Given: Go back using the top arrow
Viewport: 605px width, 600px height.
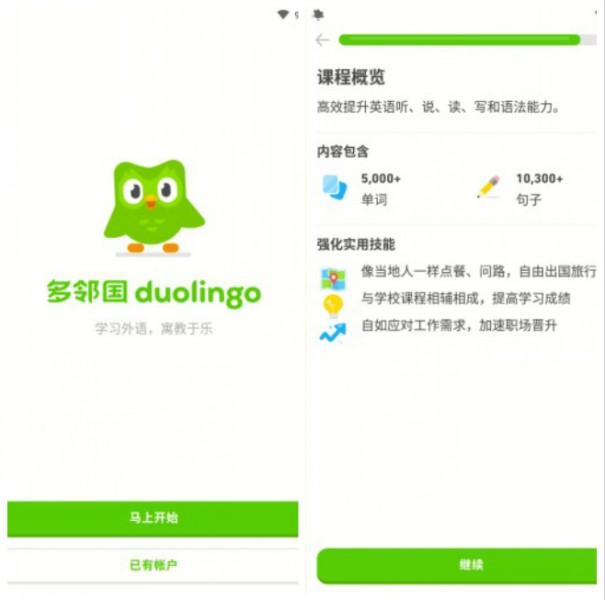Looking at the screenshot, I should [322, 40].
